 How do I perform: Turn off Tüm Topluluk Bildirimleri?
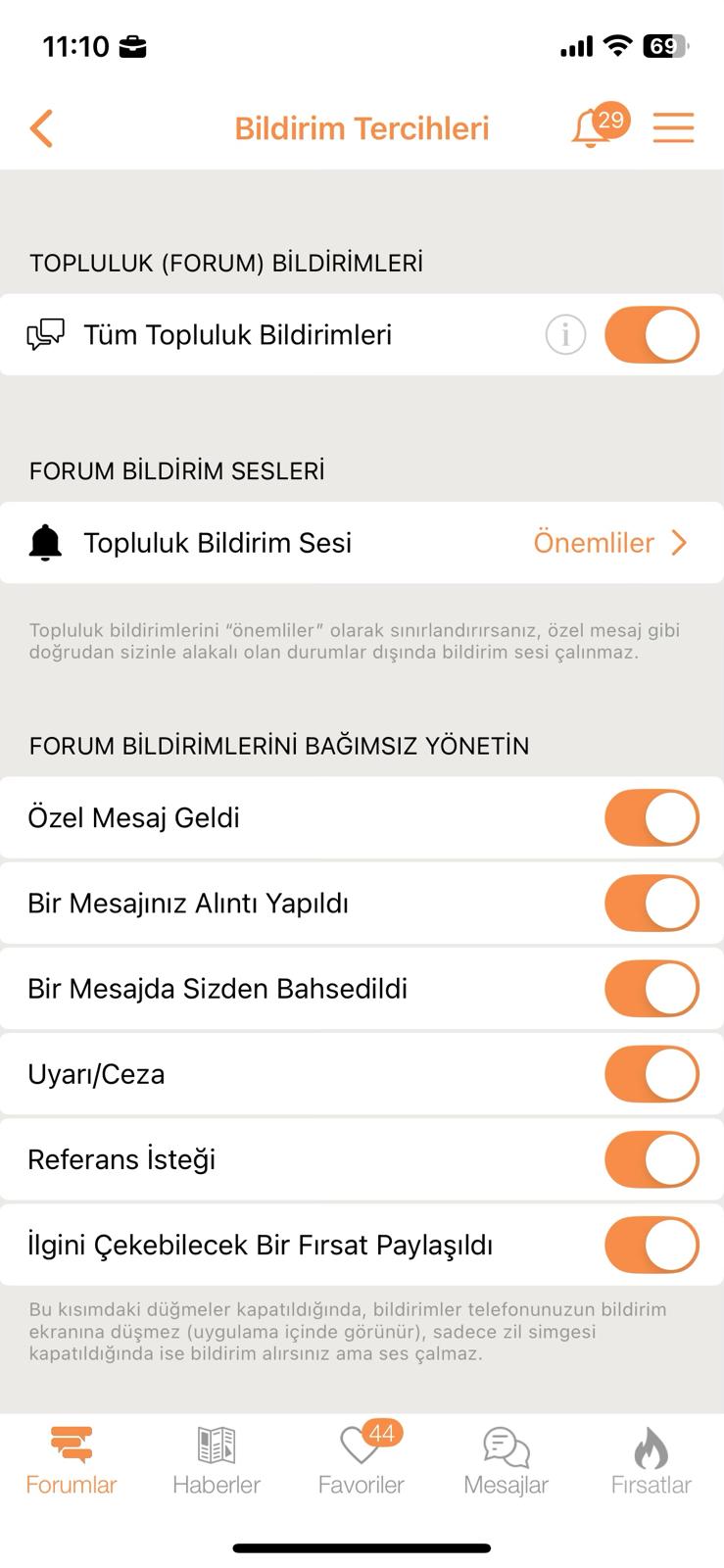tap(652, 335)
